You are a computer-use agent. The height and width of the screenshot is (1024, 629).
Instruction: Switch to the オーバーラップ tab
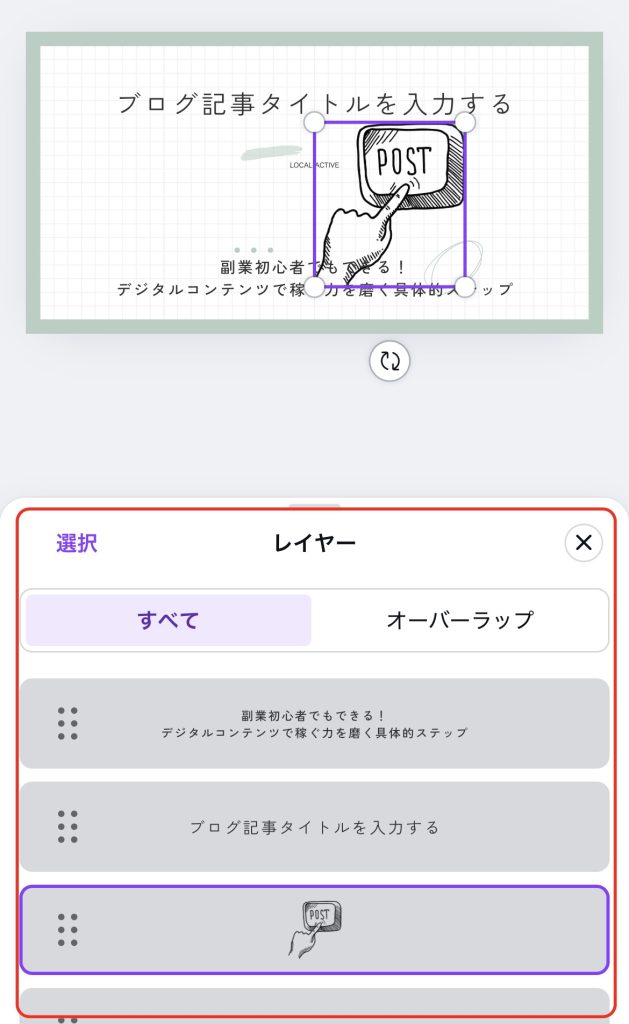point(460,620)
